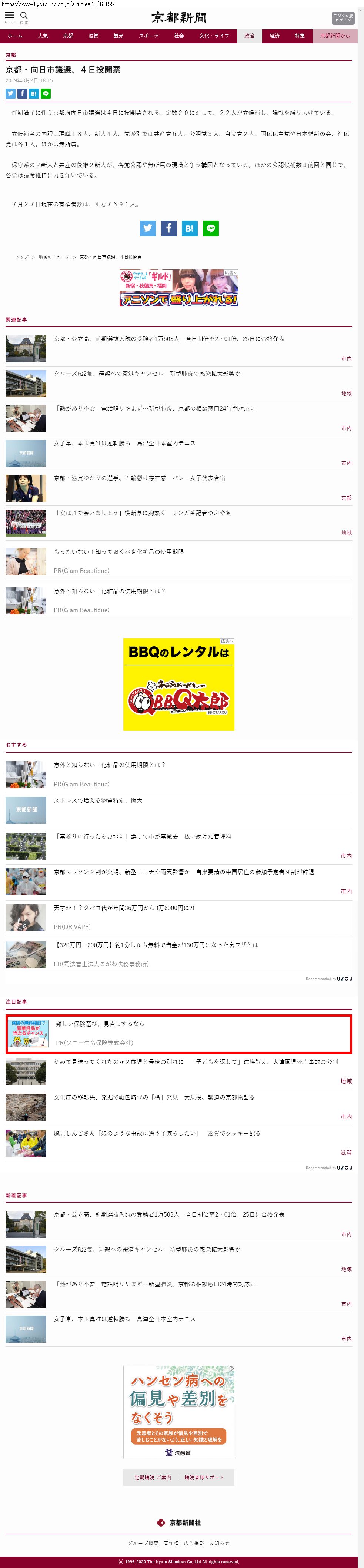Image resolution: width=364 pixels, height=1568 pixels.
Task: Select the 政治 tab
Action: click(x=250, y=36)
